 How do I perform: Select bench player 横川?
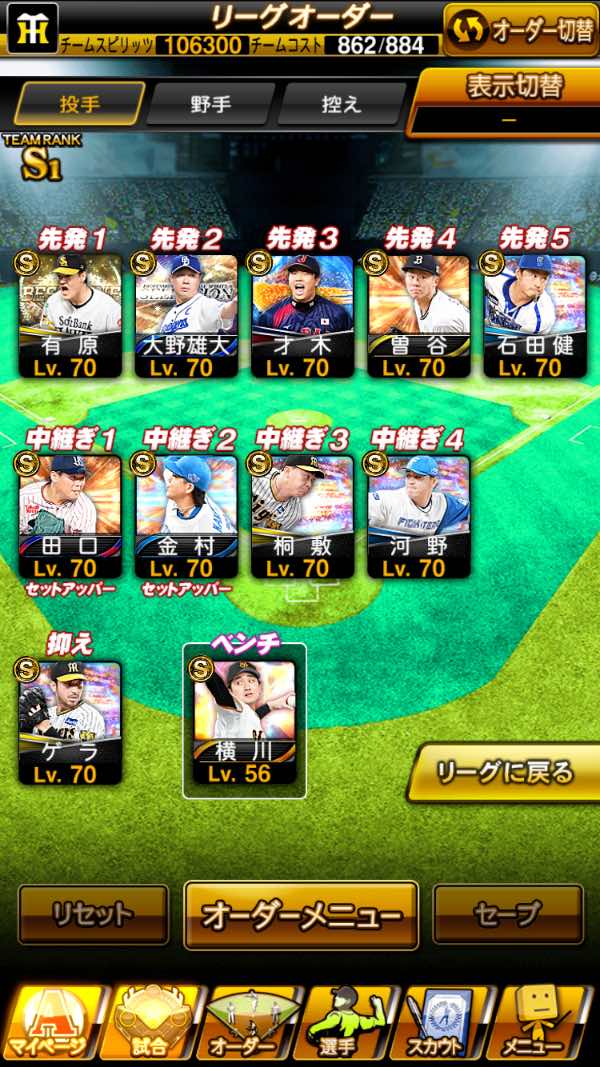(244, 721)
